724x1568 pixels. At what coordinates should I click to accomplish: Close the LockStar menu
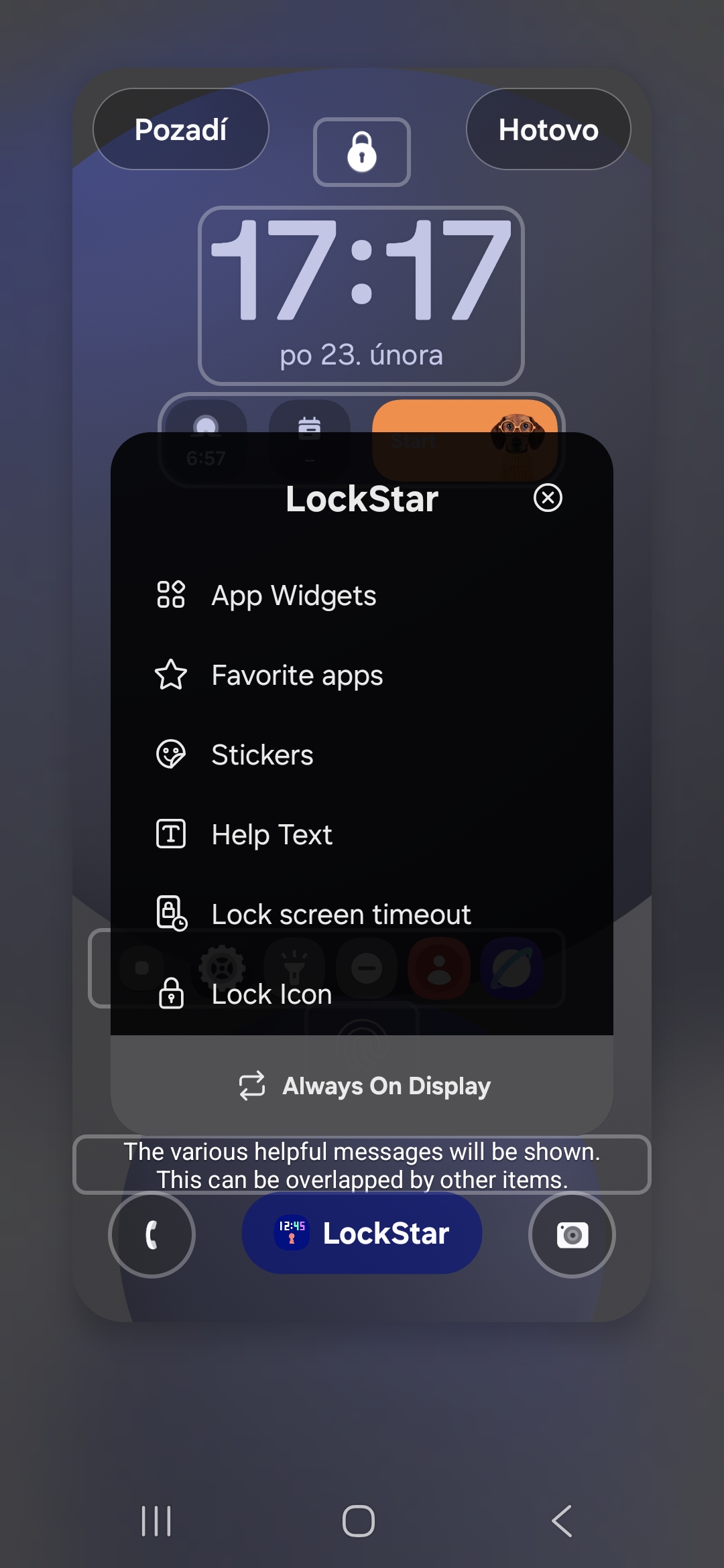click(x=548, y=498)
